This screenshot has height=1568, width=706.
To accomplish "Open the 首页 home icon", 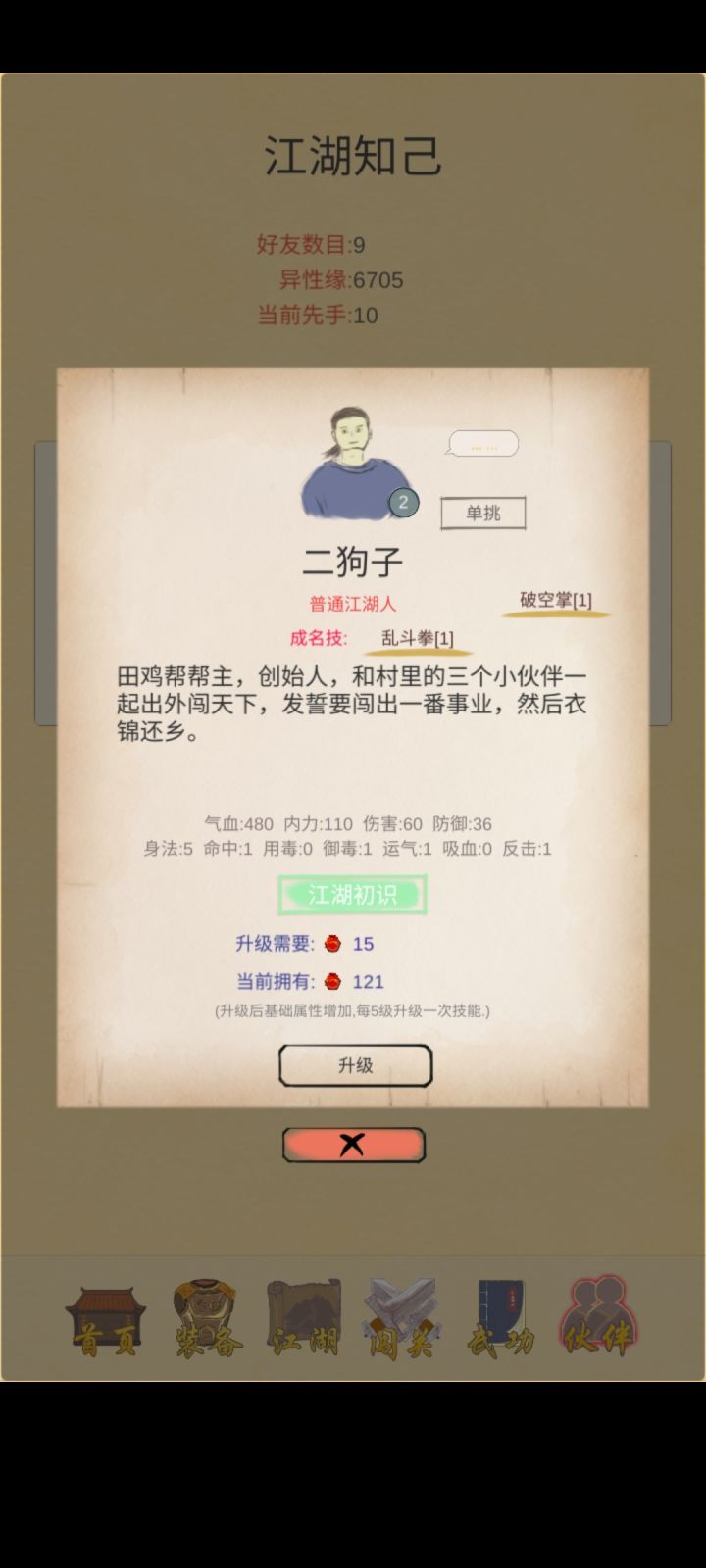I will (x=105, y=1318).
